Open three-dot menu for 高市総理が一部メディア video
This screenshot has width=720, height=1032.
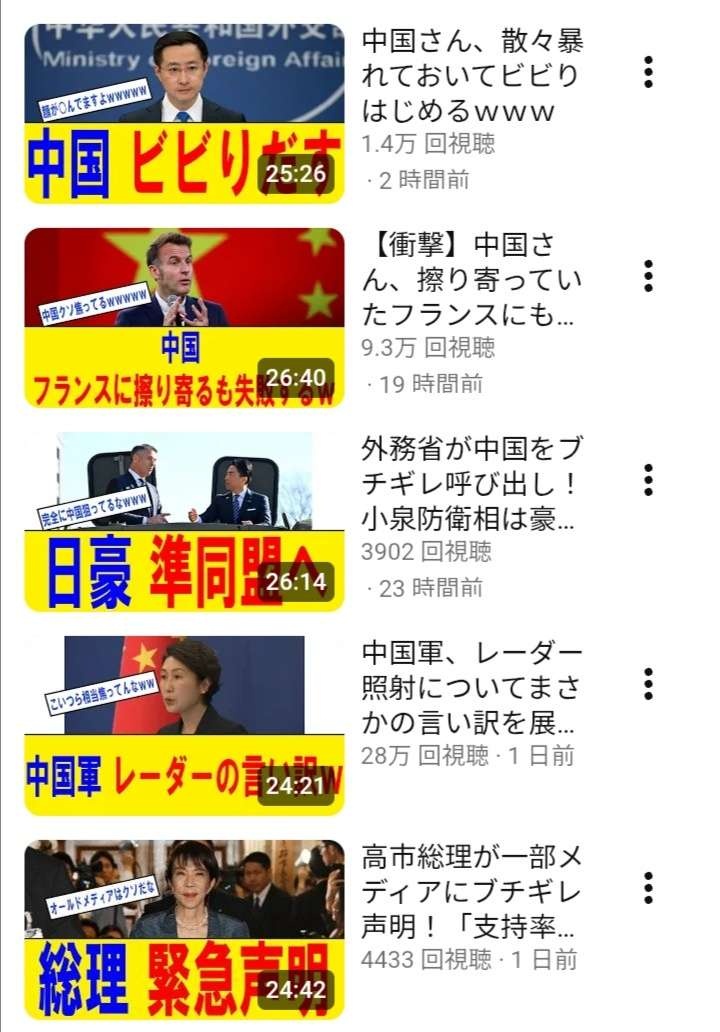coord(649,888)
